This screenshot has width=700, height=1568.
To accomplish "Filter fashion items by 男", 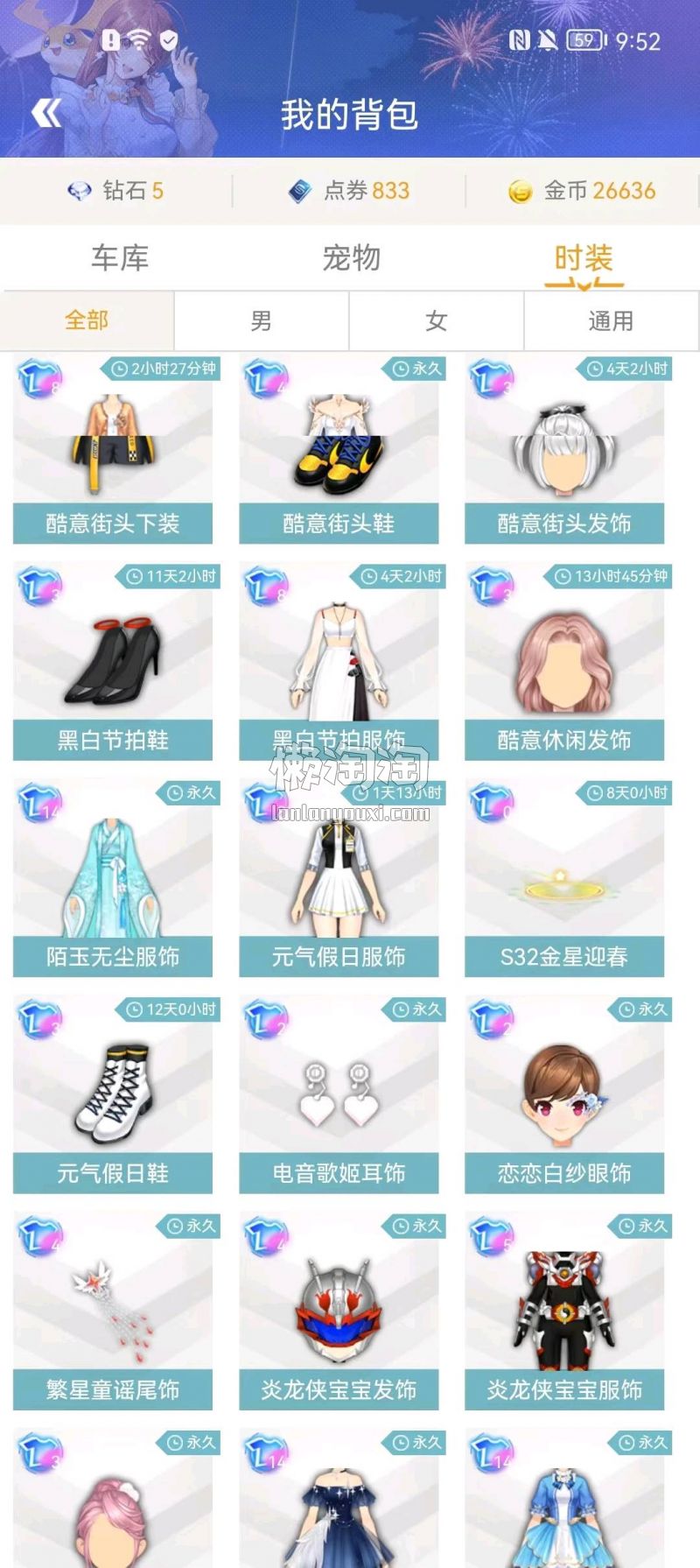I will (262, 320).
